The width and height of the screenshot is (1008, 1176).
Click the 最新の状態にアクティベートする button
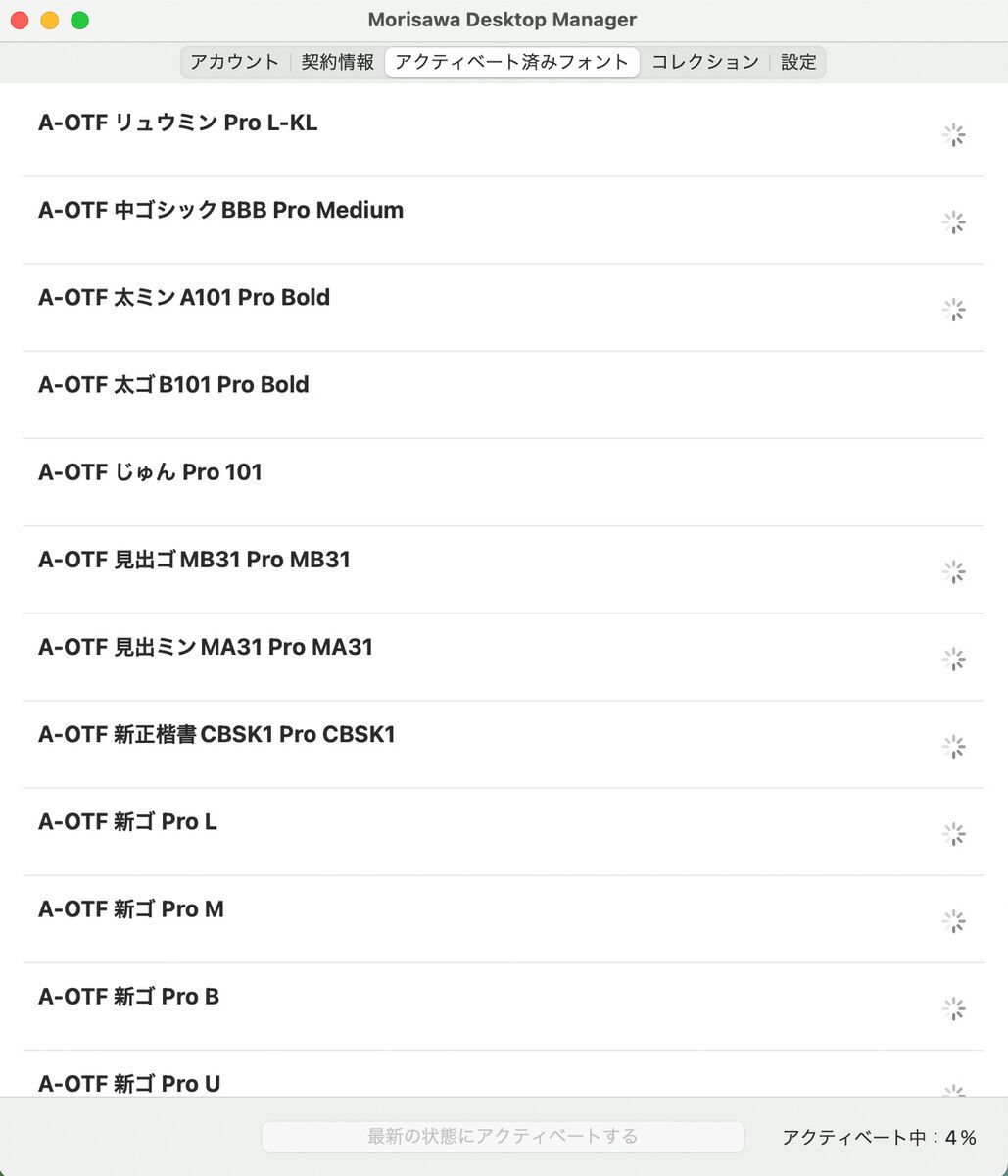point(503,1137)
